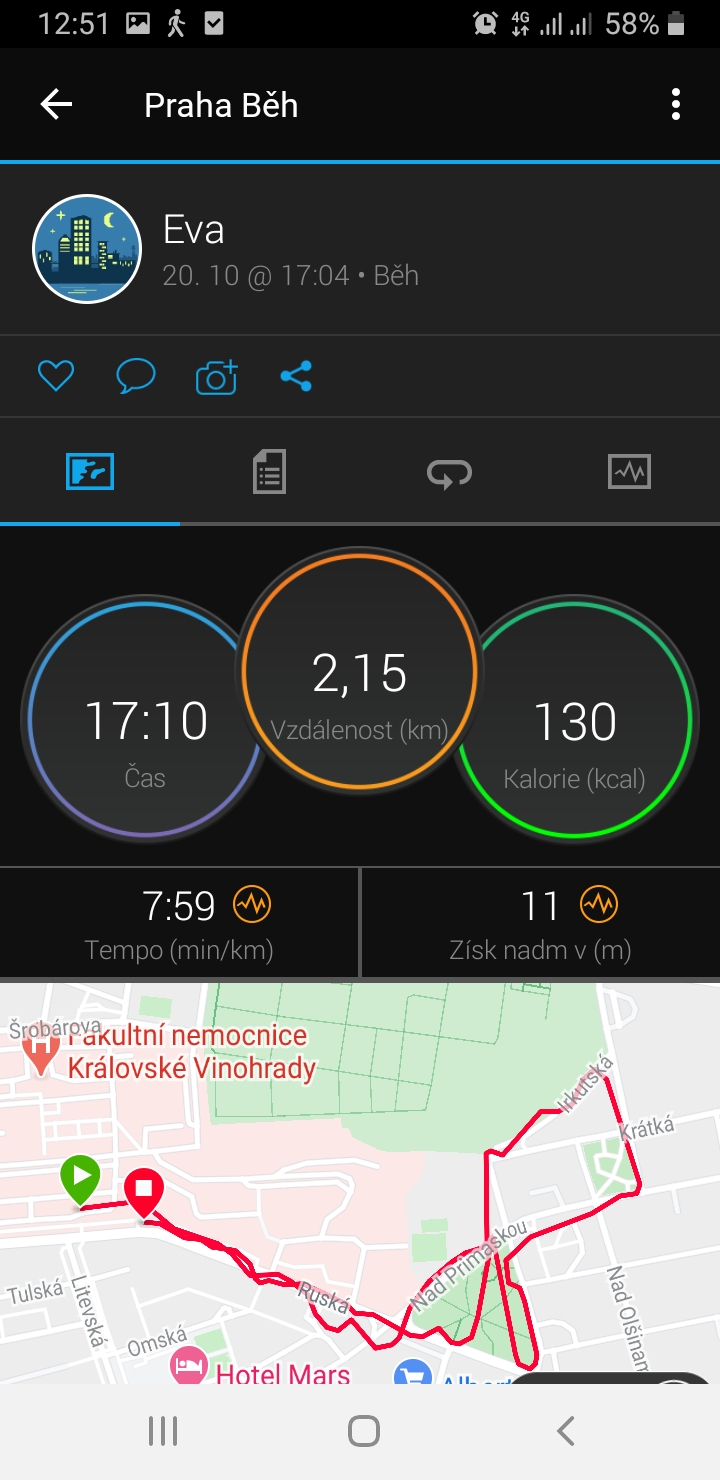720x1480 pixels.
Task: Like this run with the heart icon
Action: 56,376
